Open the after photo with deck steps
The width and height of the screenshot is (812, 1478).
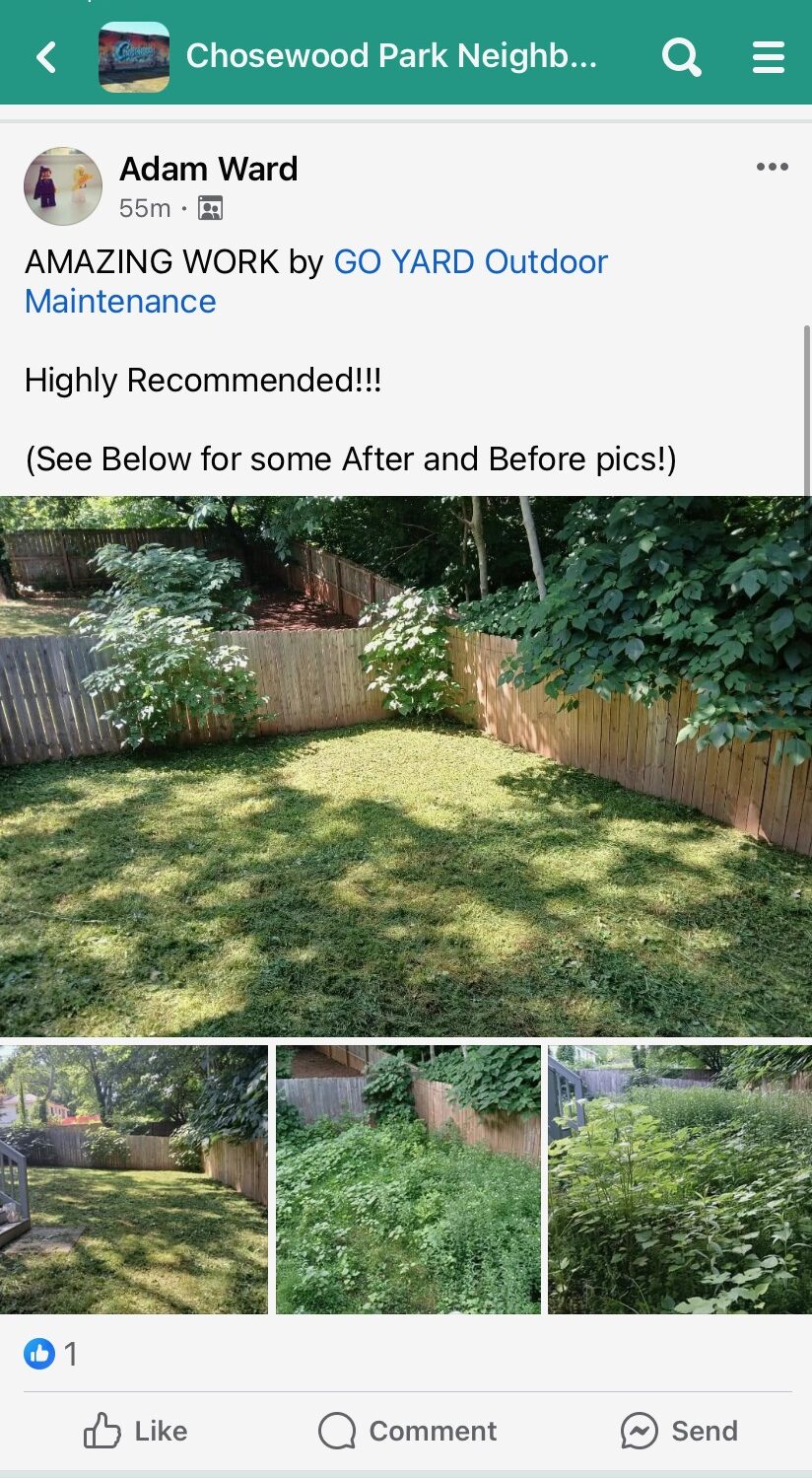pyautogui.click(x=134, y=1179)
